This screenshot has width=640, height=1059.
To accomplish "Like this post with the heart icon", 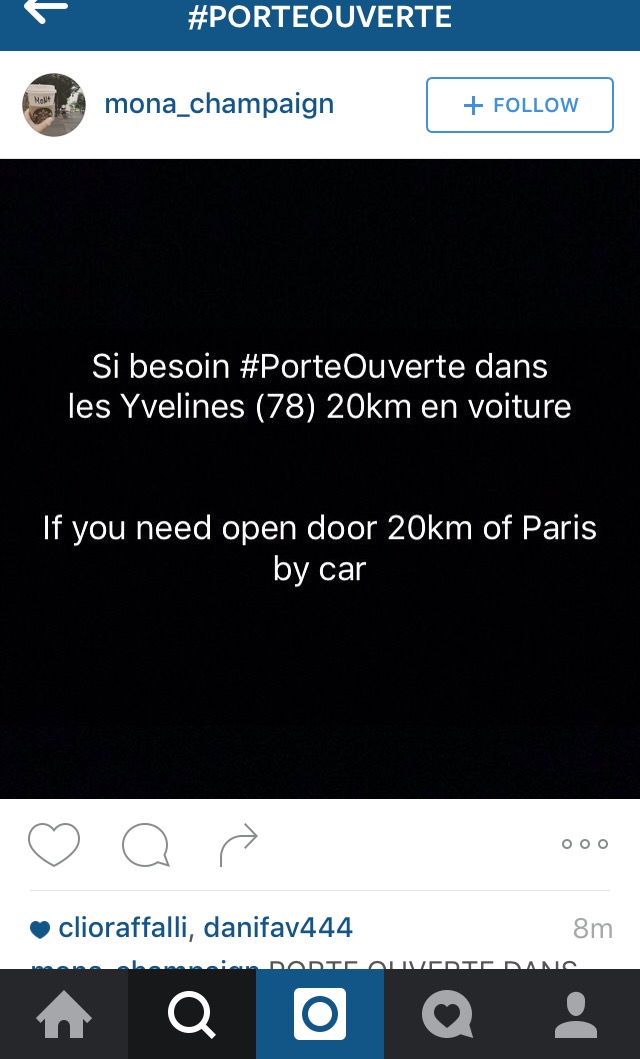I will pyautogui.click(x=54, y=845).
